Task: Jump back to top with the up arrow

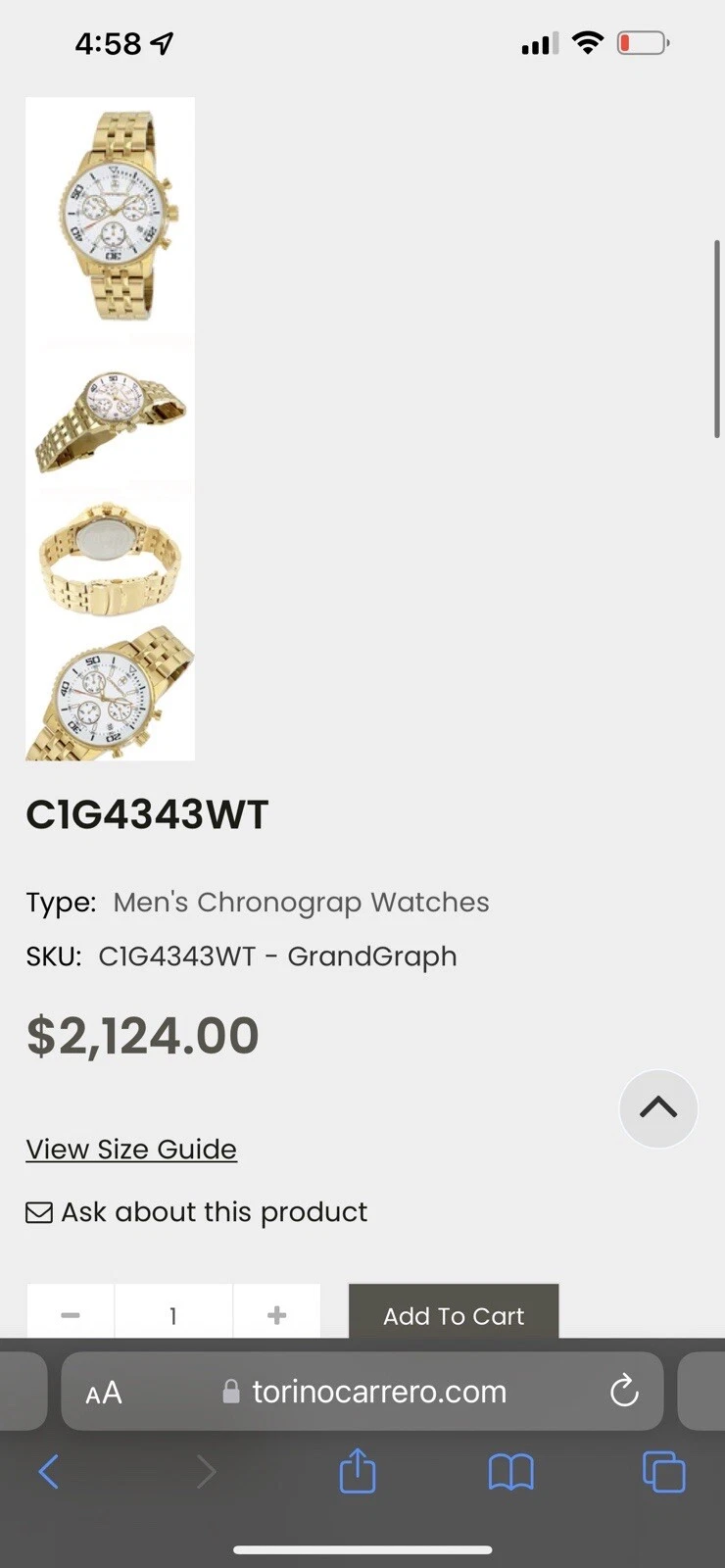Action: tap(658, 1108)
